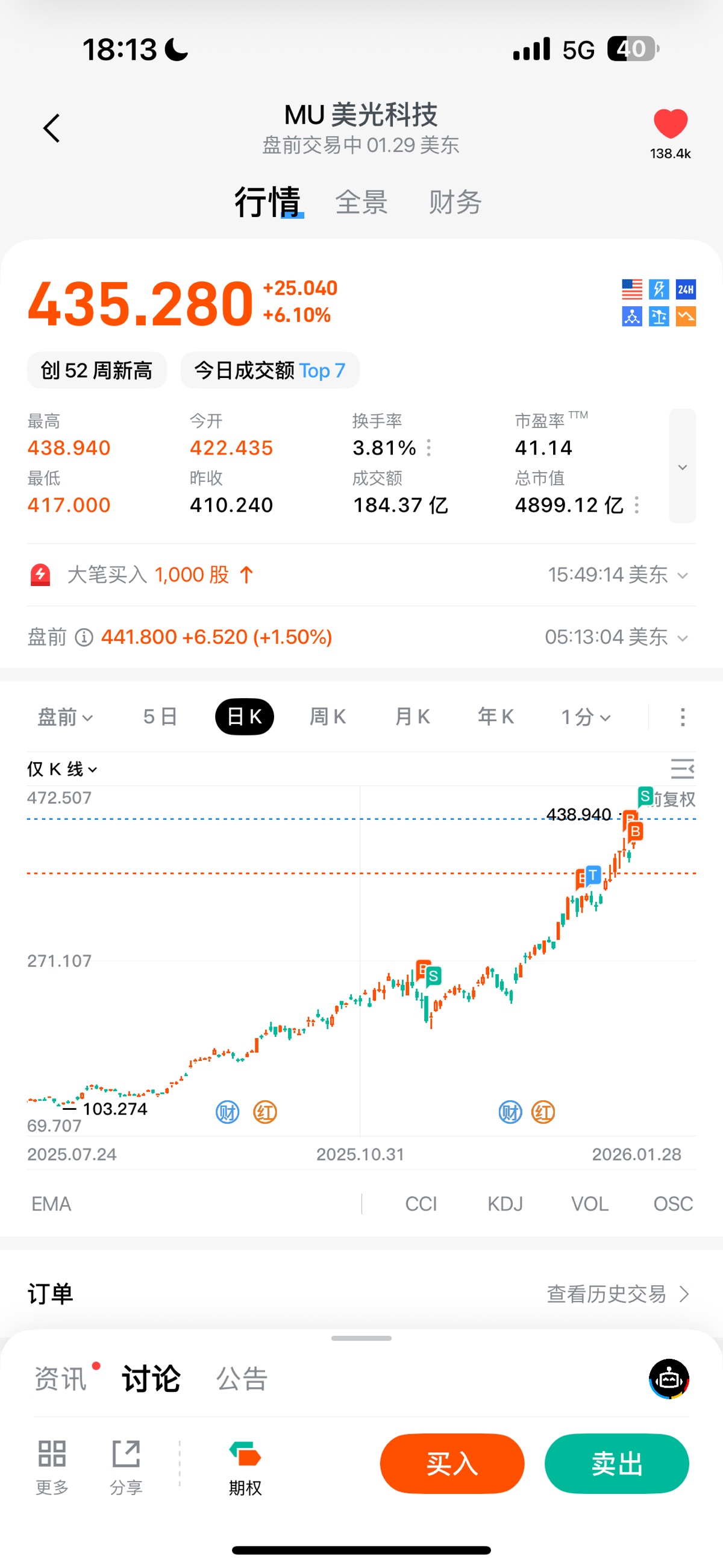Expand the 大笔买入 trade alert row

pos(682,575)
